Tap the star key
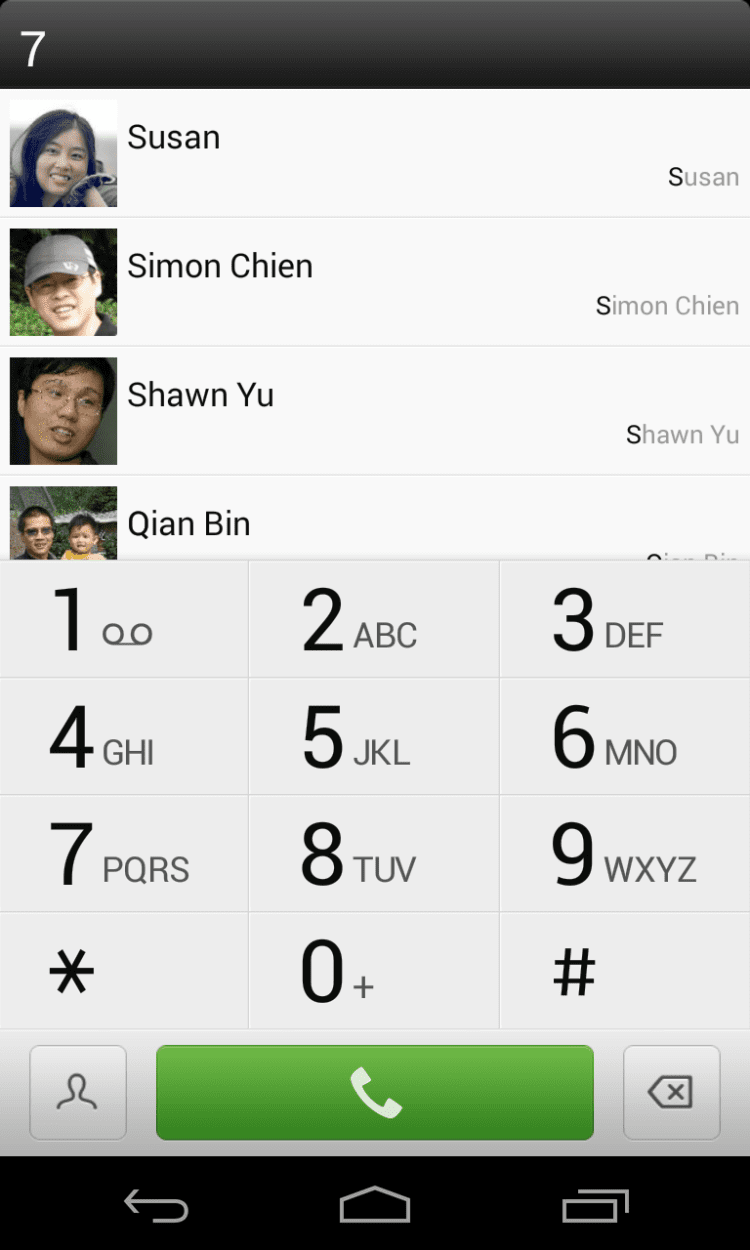 pos(124,971)
